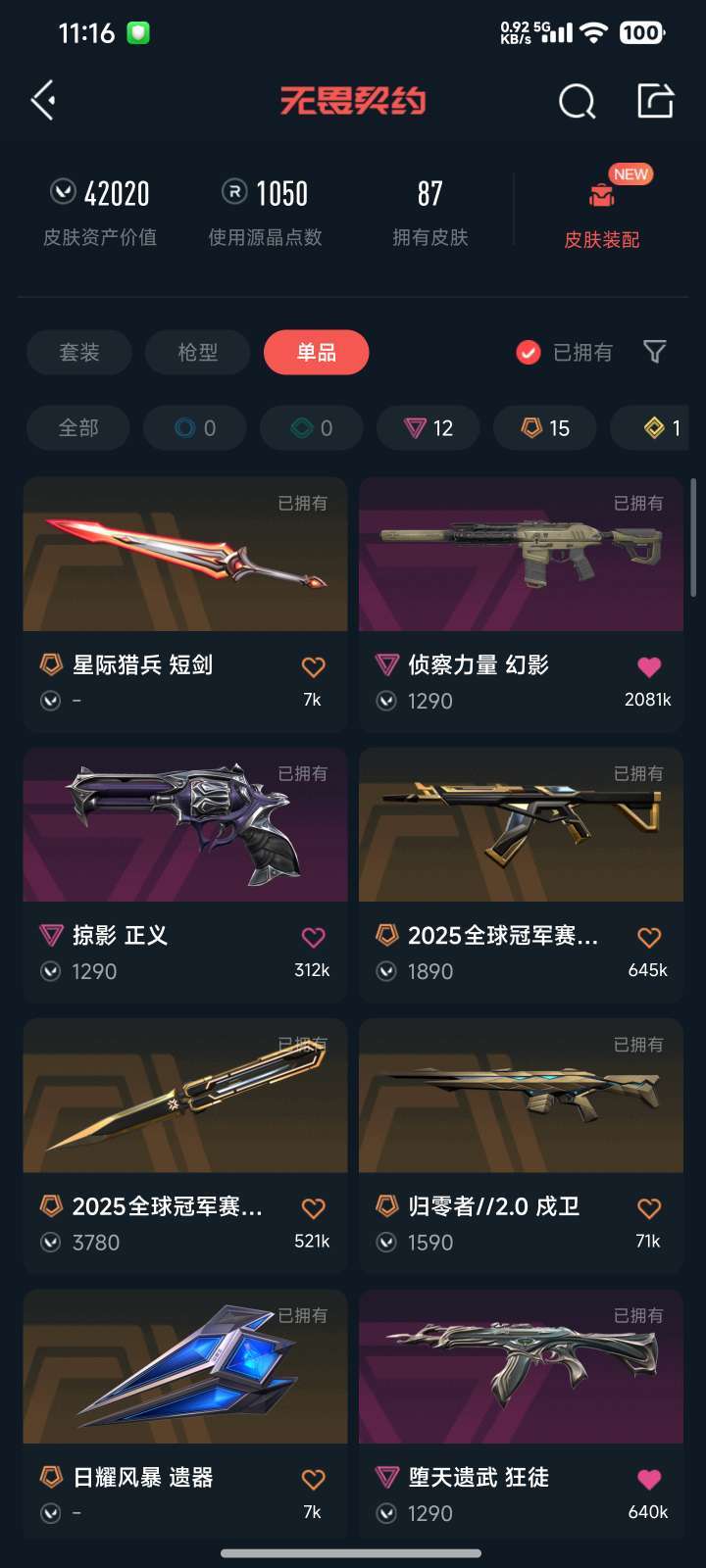This screenshot has height=1568, width=706.
Task: Switch to the 枪型 tab
Action: pos(198,352)
